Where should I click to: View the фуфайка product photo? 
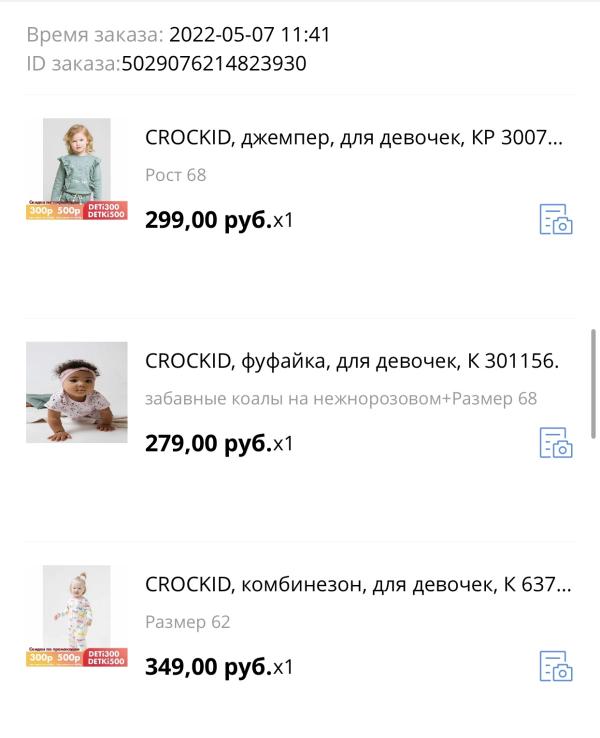pos(77,392)
